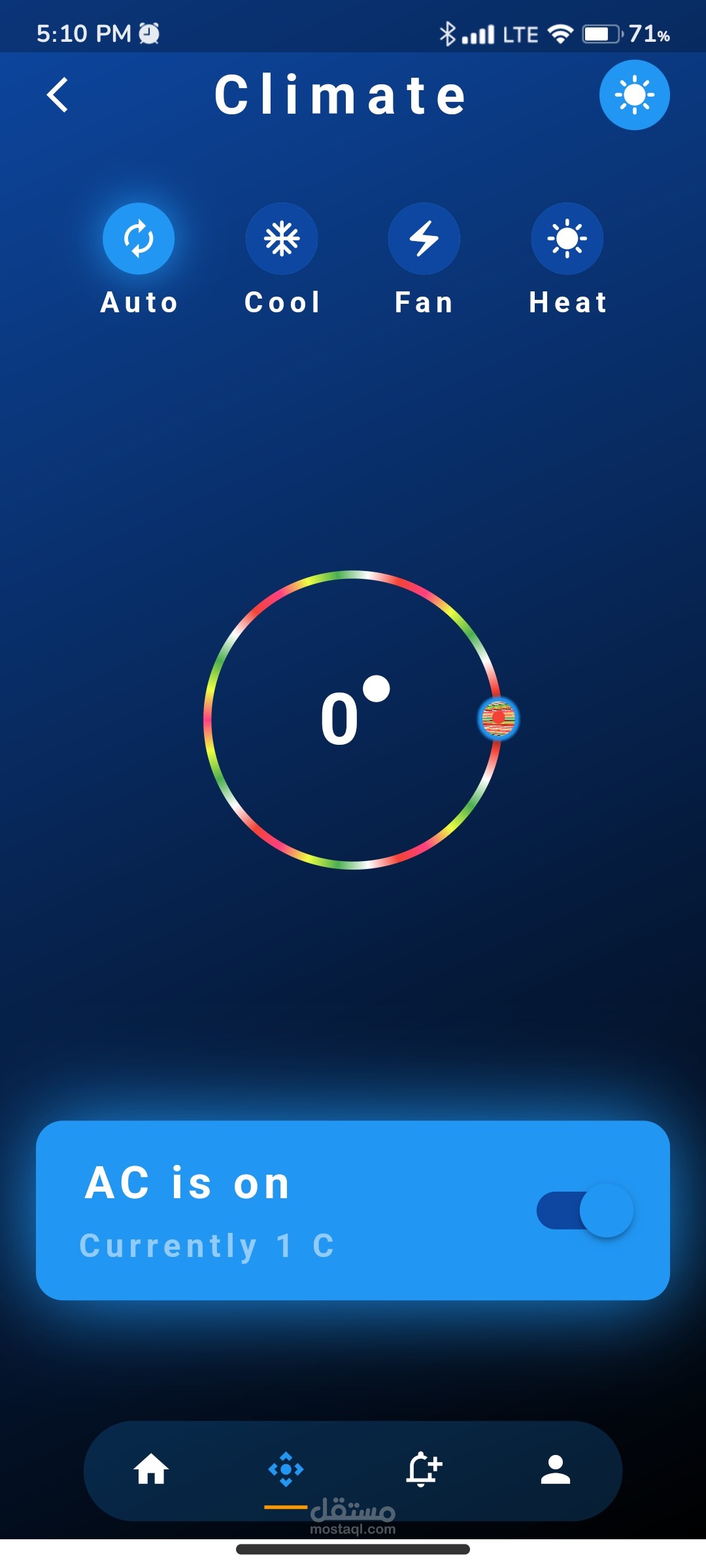Screen dimensions: 706x1568
Task: Switch to Cool mode
Action: click(x=282, y=238)
